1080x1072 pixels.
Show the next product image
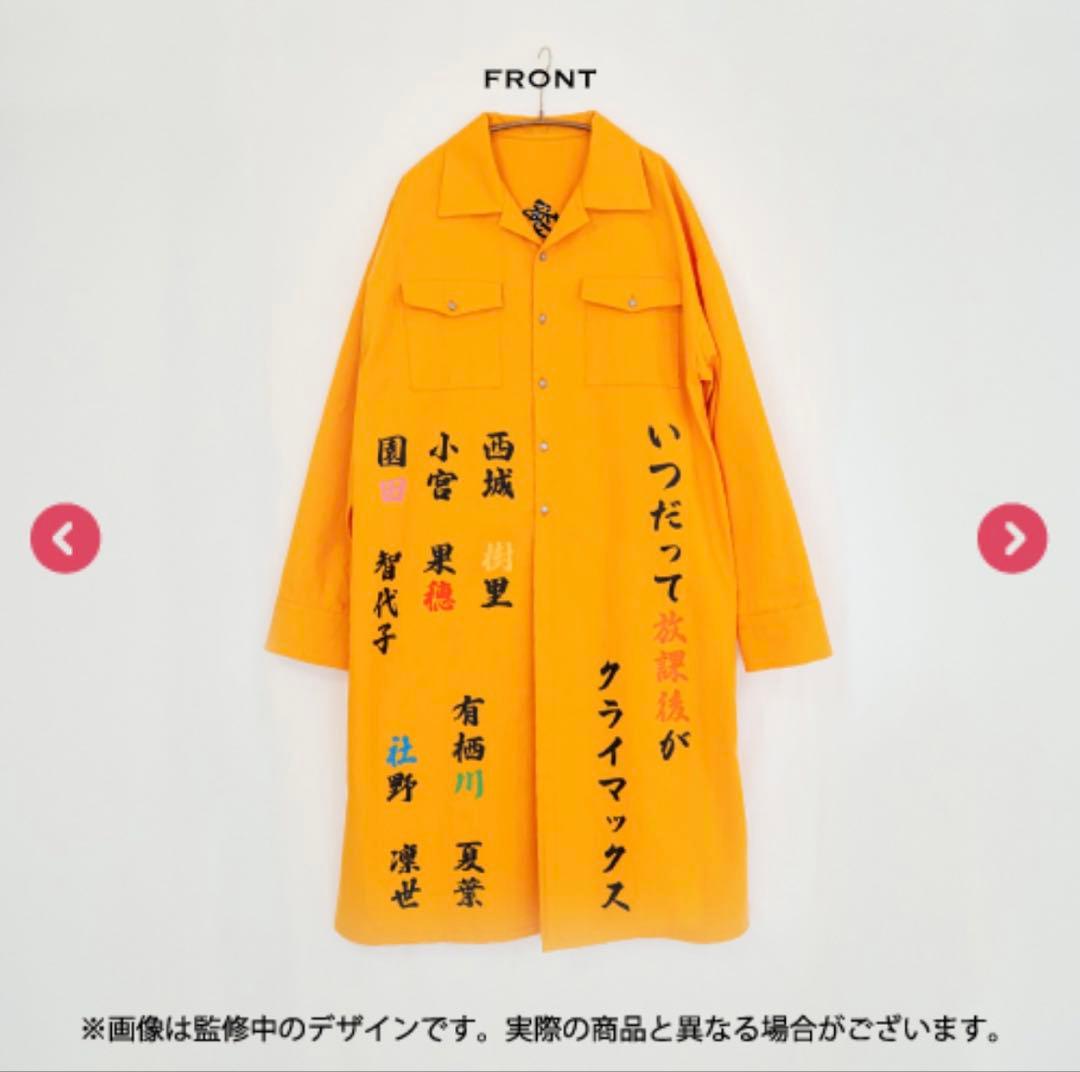tap(1012, 538)
